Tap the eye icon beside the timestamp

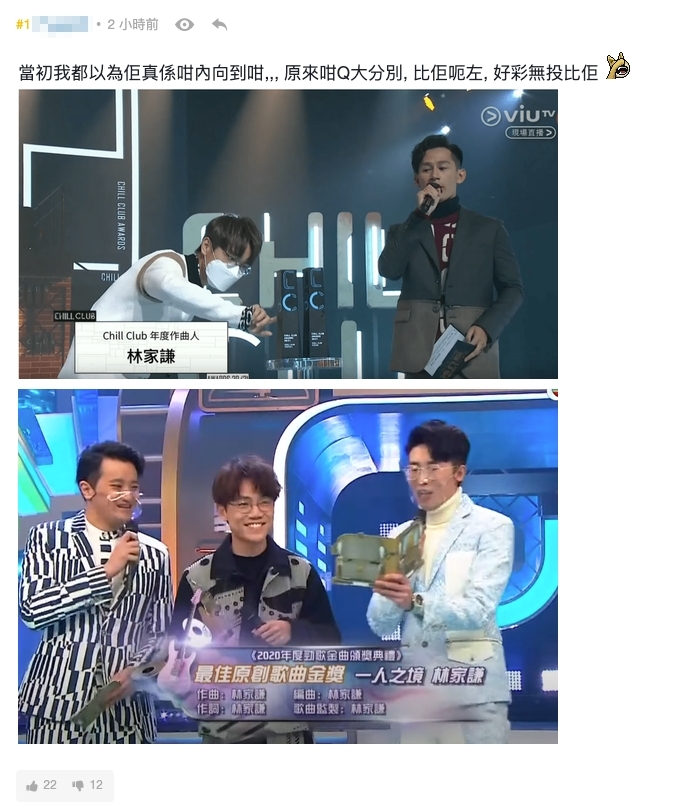pyautogui.click(x=184, y=24)
